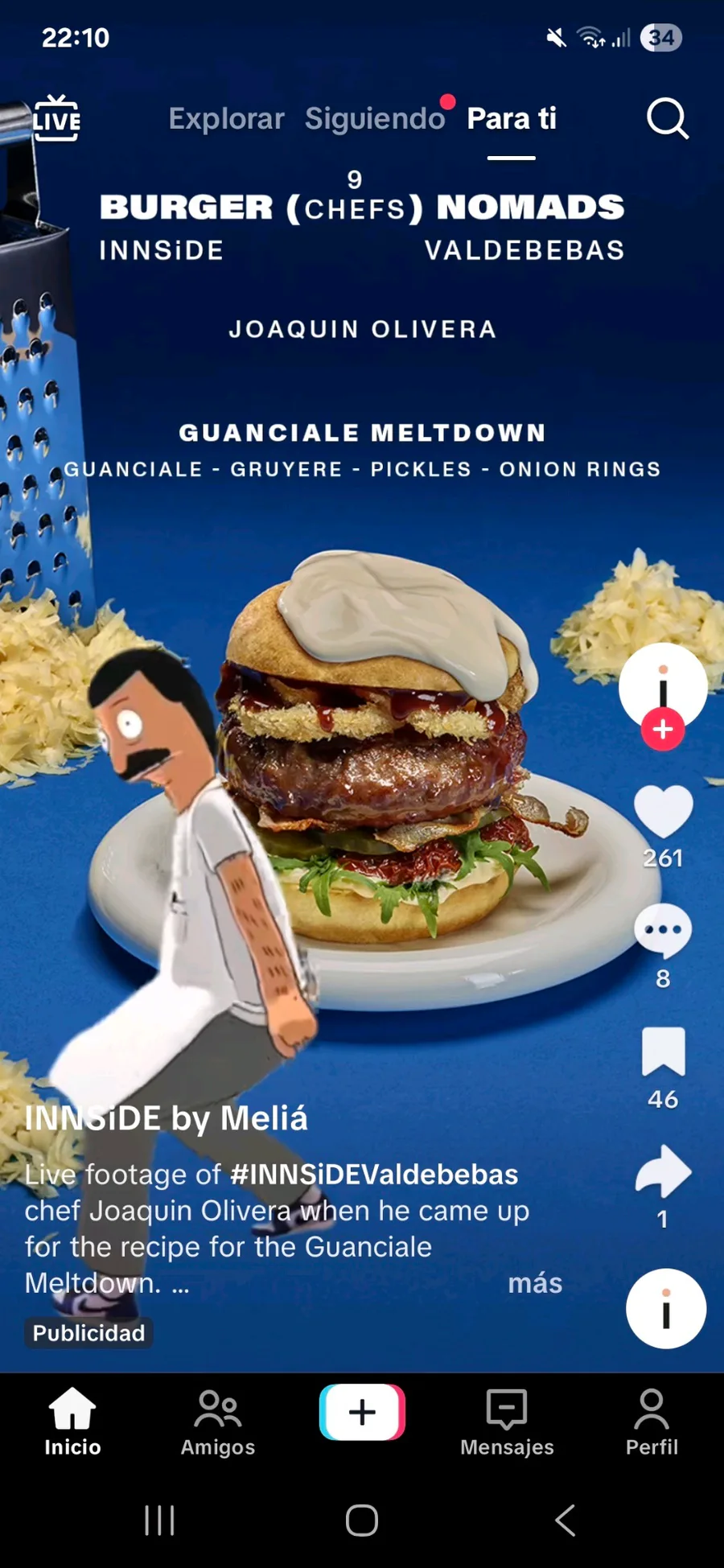Open the comments bubble
The width and height of the screenshot is (724, 1568).
pyautogui.click(x=663, y=931)
